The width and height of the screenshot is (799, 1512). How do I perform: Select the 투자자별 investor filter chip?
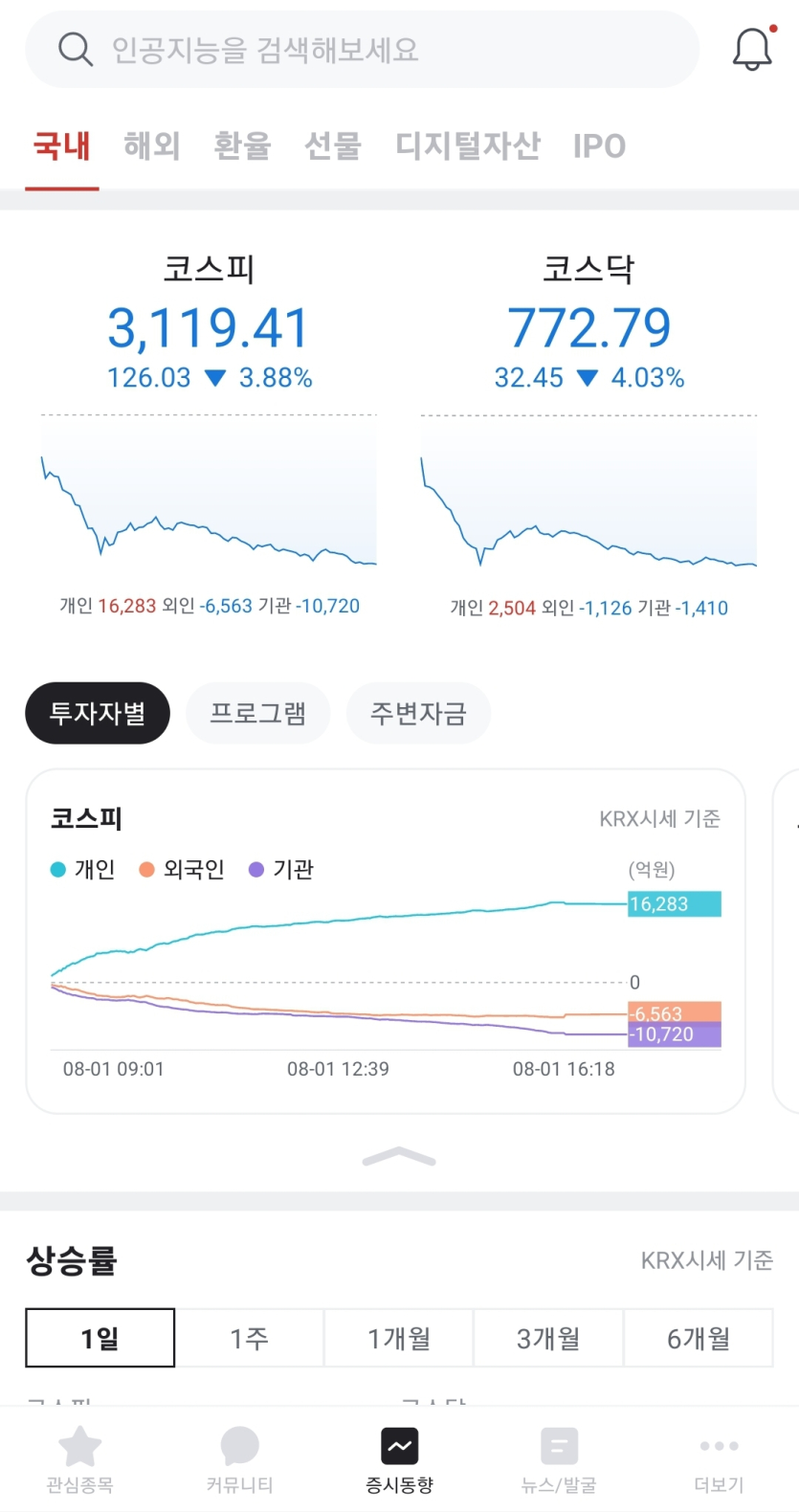tap(97, 713)
